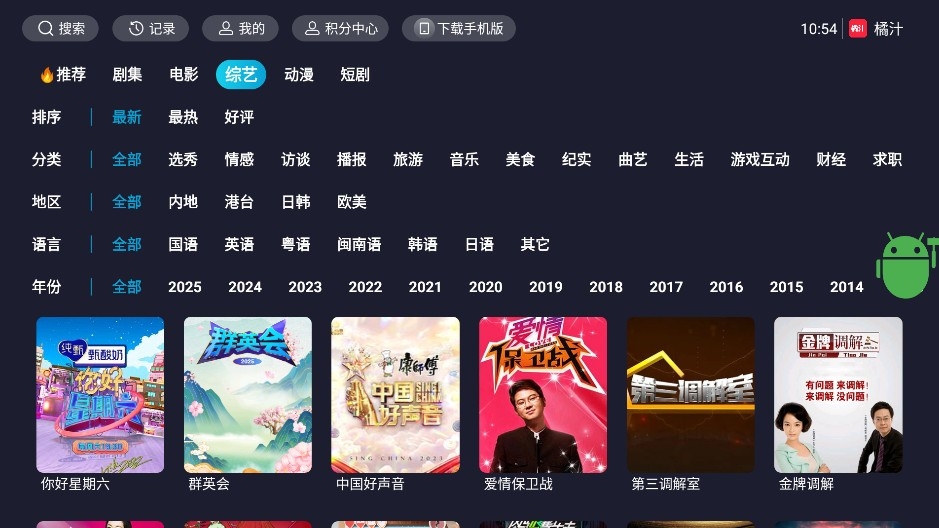
Task: Open the 我的 profile page
Action: tap(240, 28)
